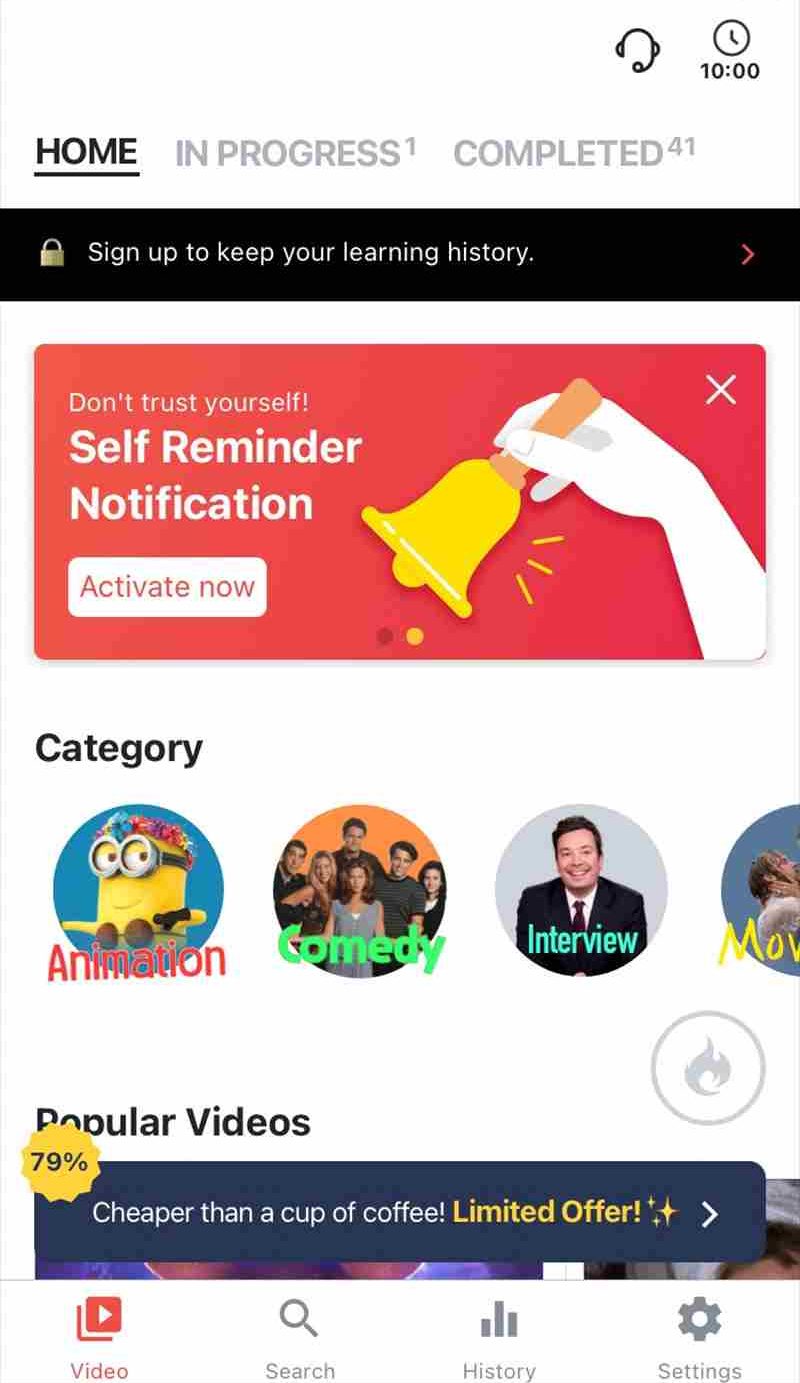Open the sign up banner
Image resolution: width=800 pixels, height=1383 pixels.
400,254
